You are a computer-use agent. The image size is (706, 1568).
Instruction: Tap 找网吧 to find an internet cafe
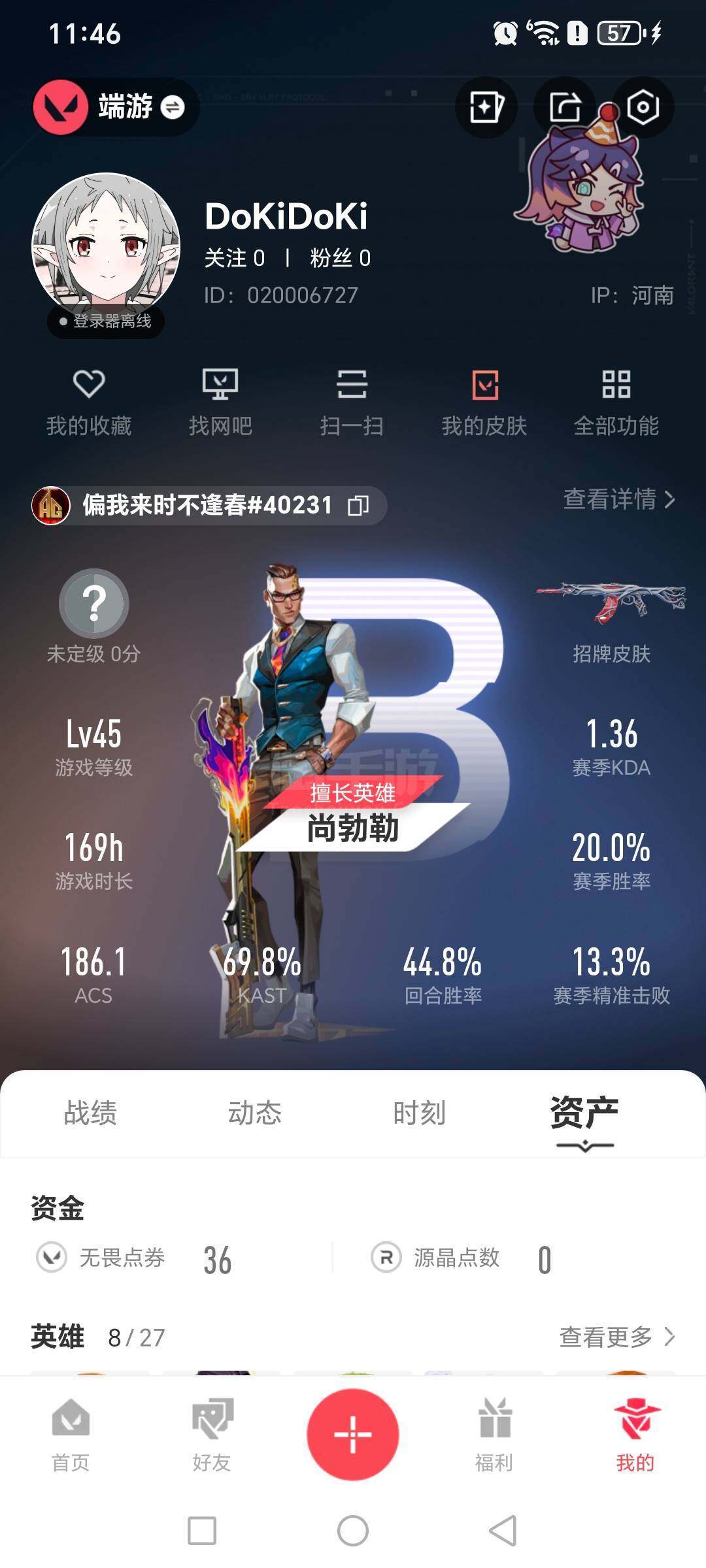click(220, 403)
